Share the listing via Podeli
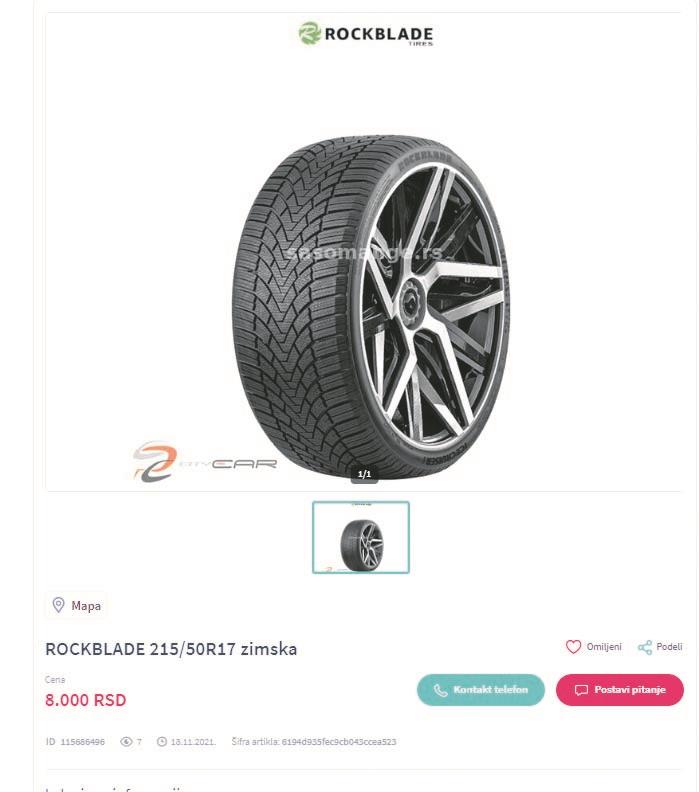 click(x=660, y=647)
